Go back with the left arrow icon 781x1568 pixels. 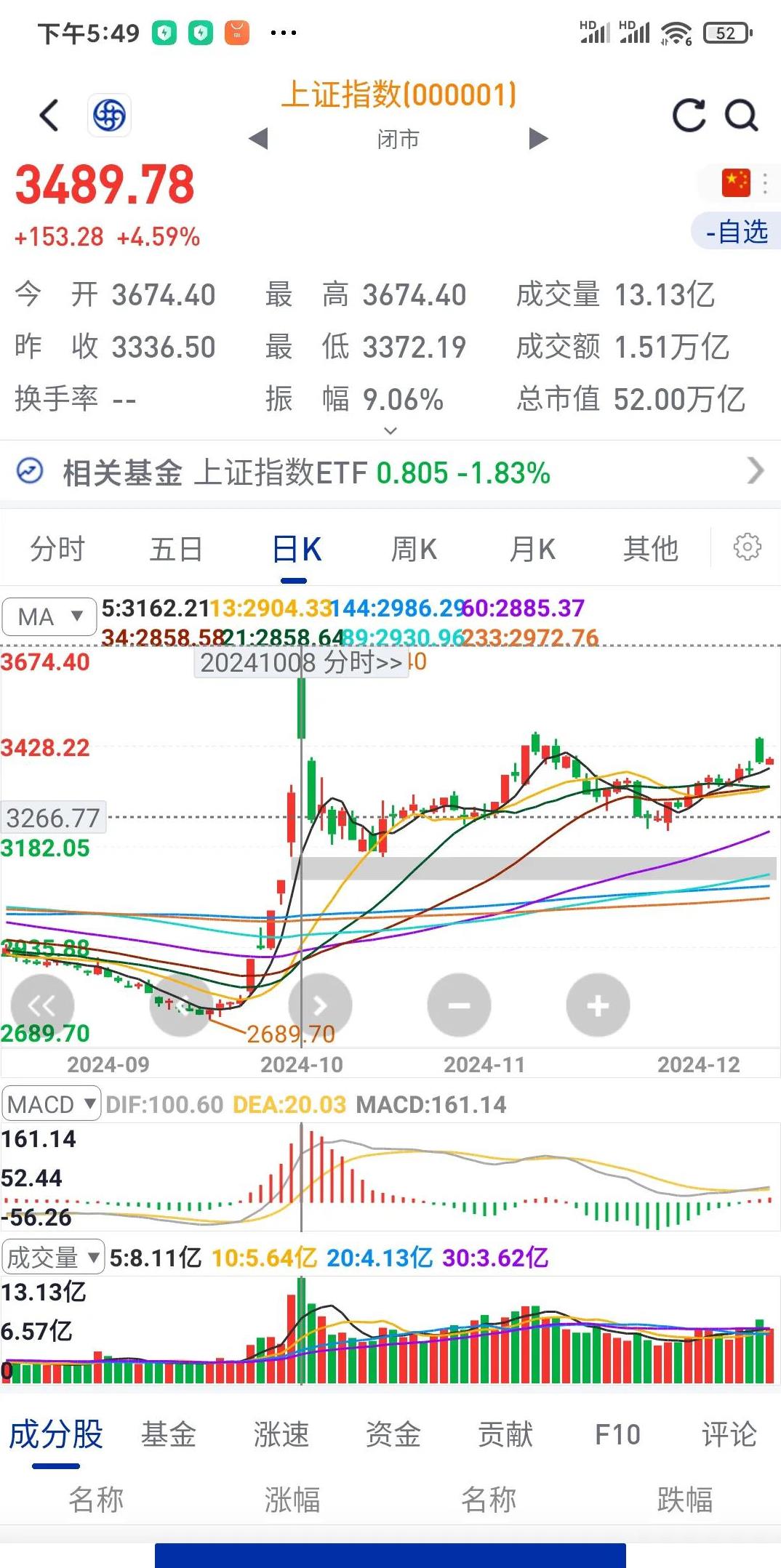[48, 115]
